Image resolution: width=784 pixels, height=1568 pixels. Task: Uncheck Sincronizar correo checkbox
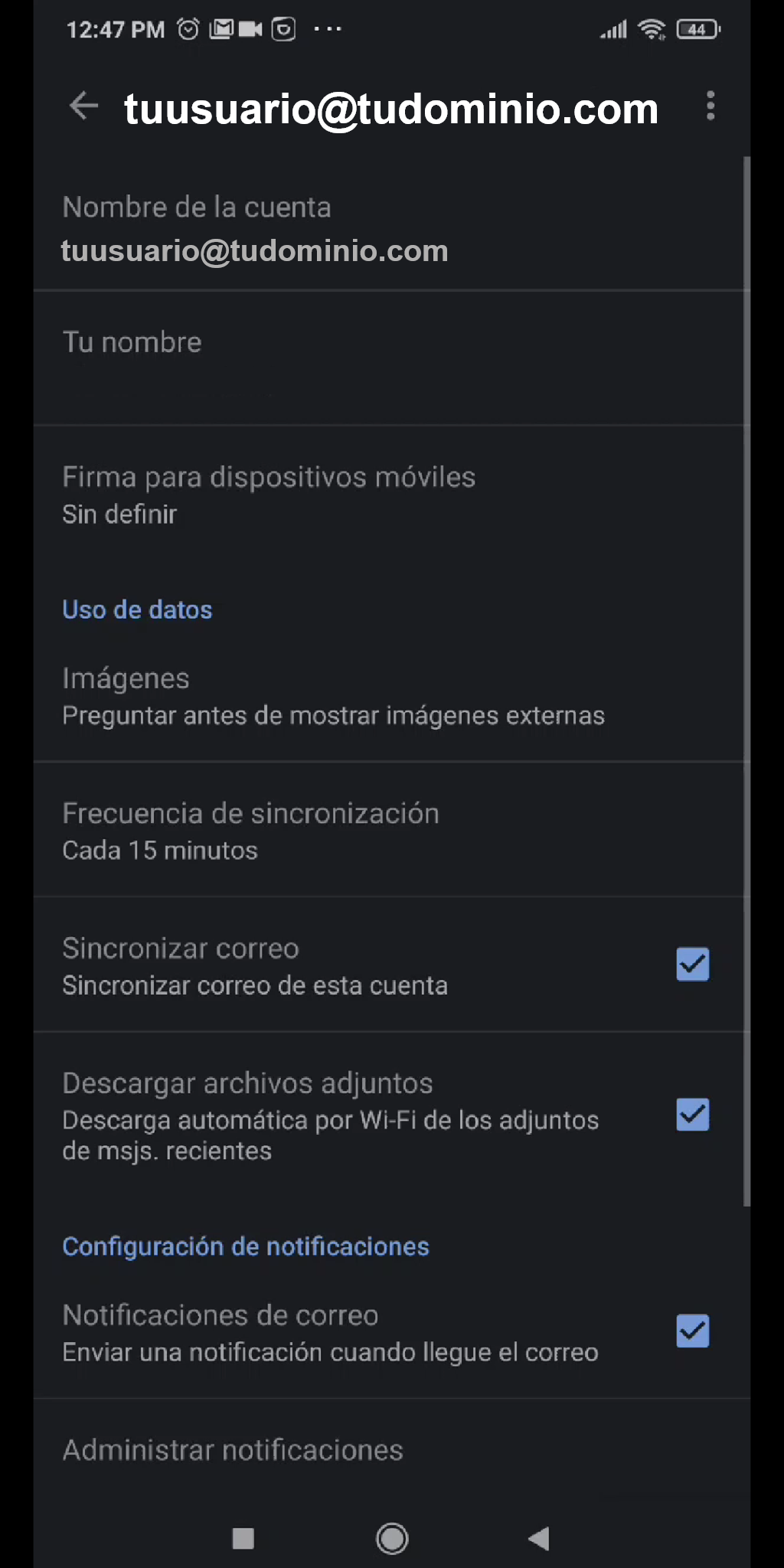(693, 964)
